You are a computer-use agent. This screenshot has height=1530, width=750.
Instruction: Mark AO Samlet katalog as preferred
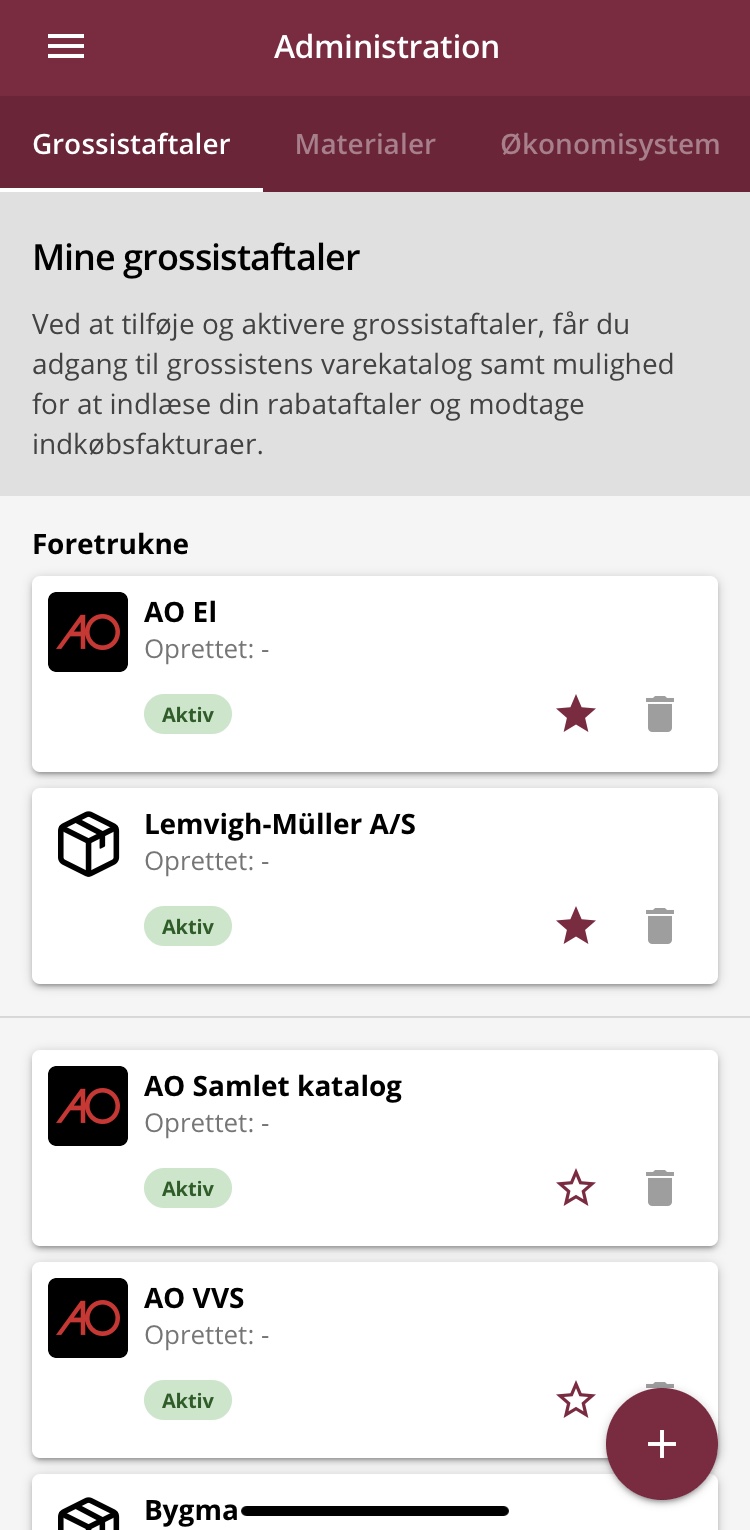coord(576,1189)
